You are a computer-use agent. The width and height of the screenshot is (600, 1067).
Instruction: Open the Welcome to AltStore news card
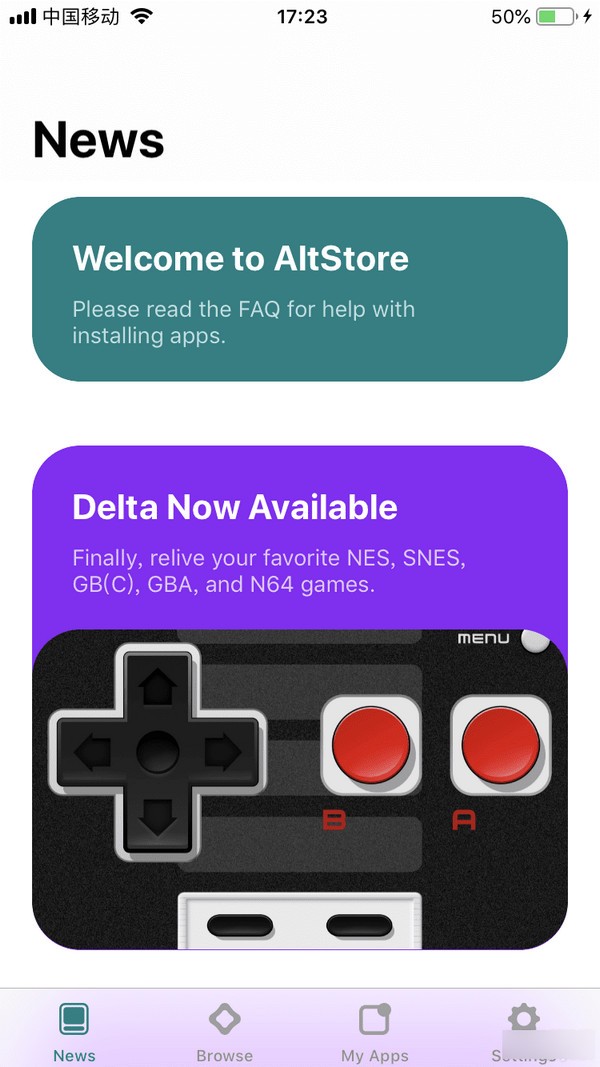coord(299,289)
